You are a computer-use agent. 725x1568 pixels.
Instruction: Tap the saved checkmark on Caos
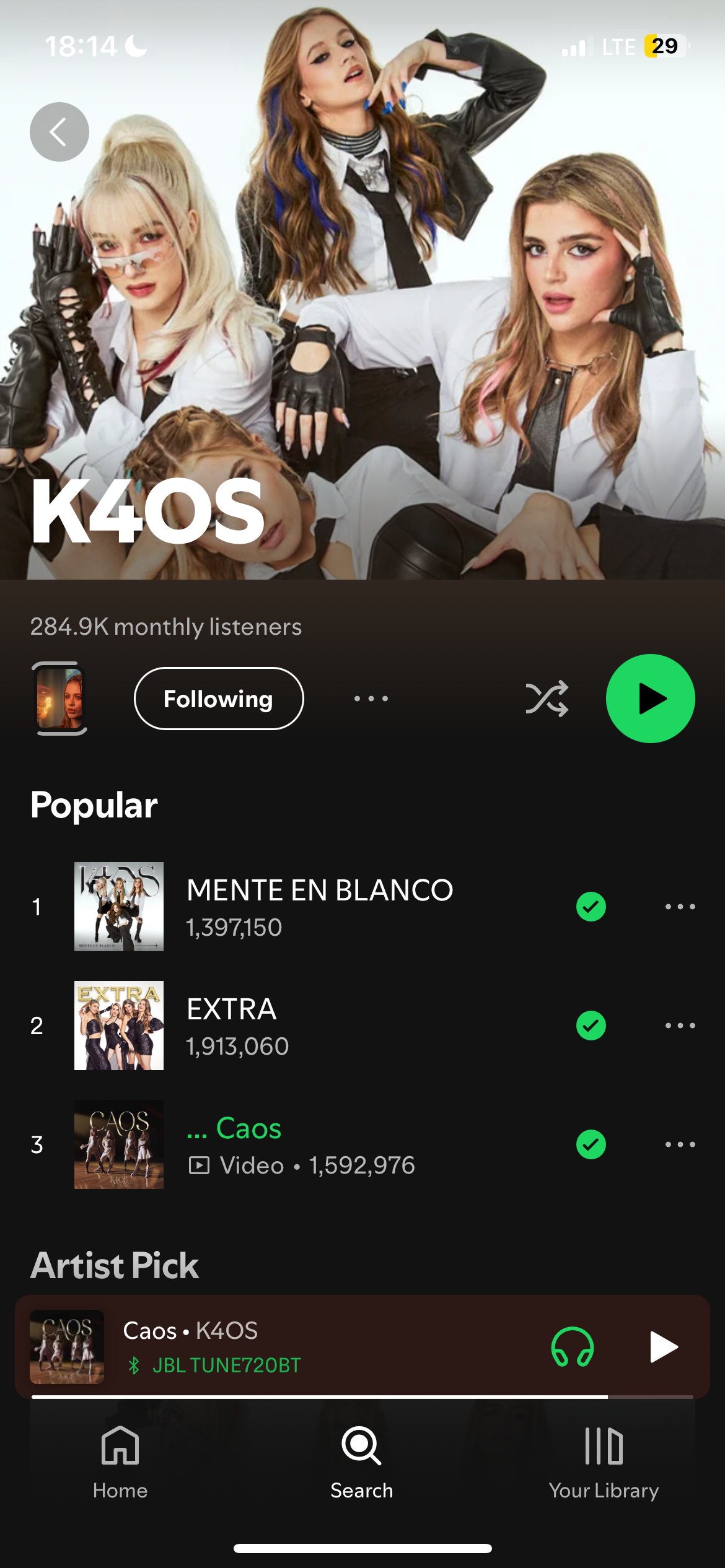coord(591,1144)
